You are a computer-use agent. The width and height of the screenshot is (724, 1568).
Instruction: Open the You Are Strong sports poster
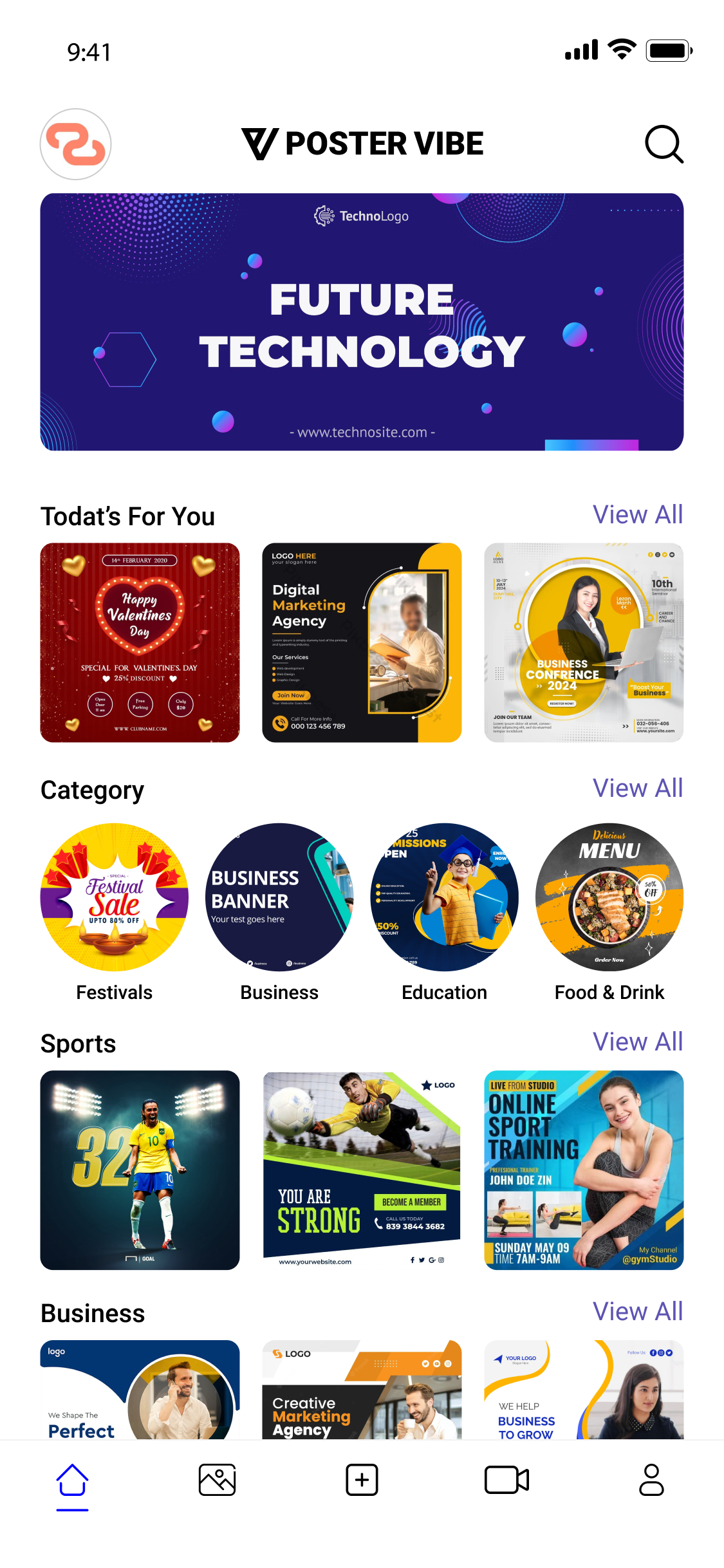coord(362,1170)
